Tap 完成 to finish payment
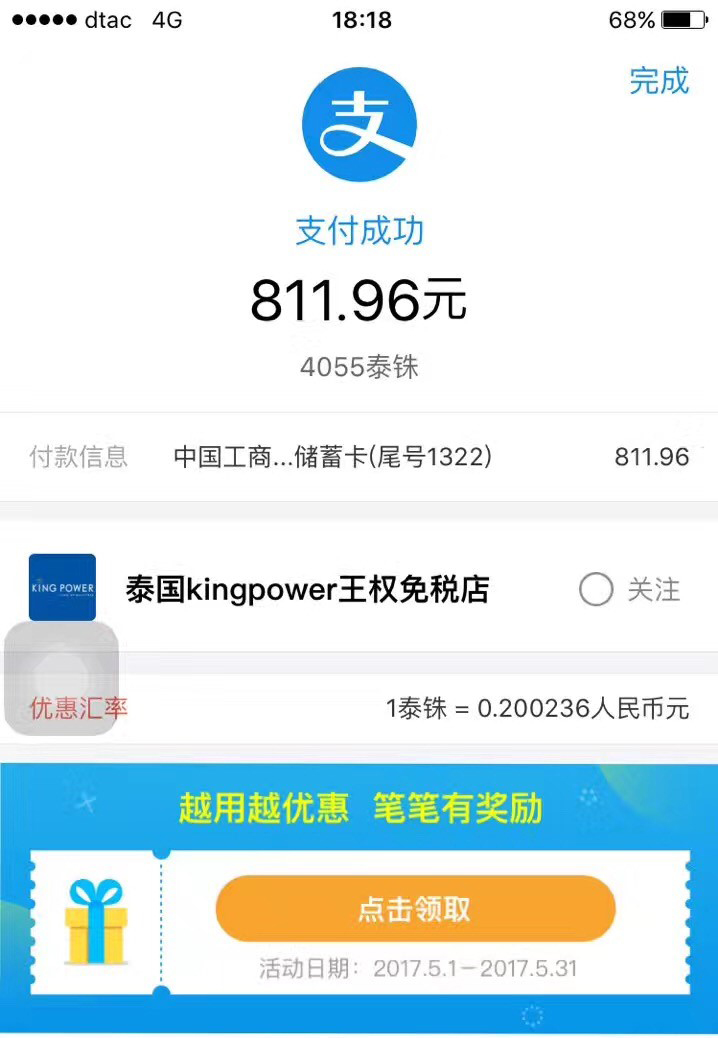The image size is (718, 1038). [659, 80]
